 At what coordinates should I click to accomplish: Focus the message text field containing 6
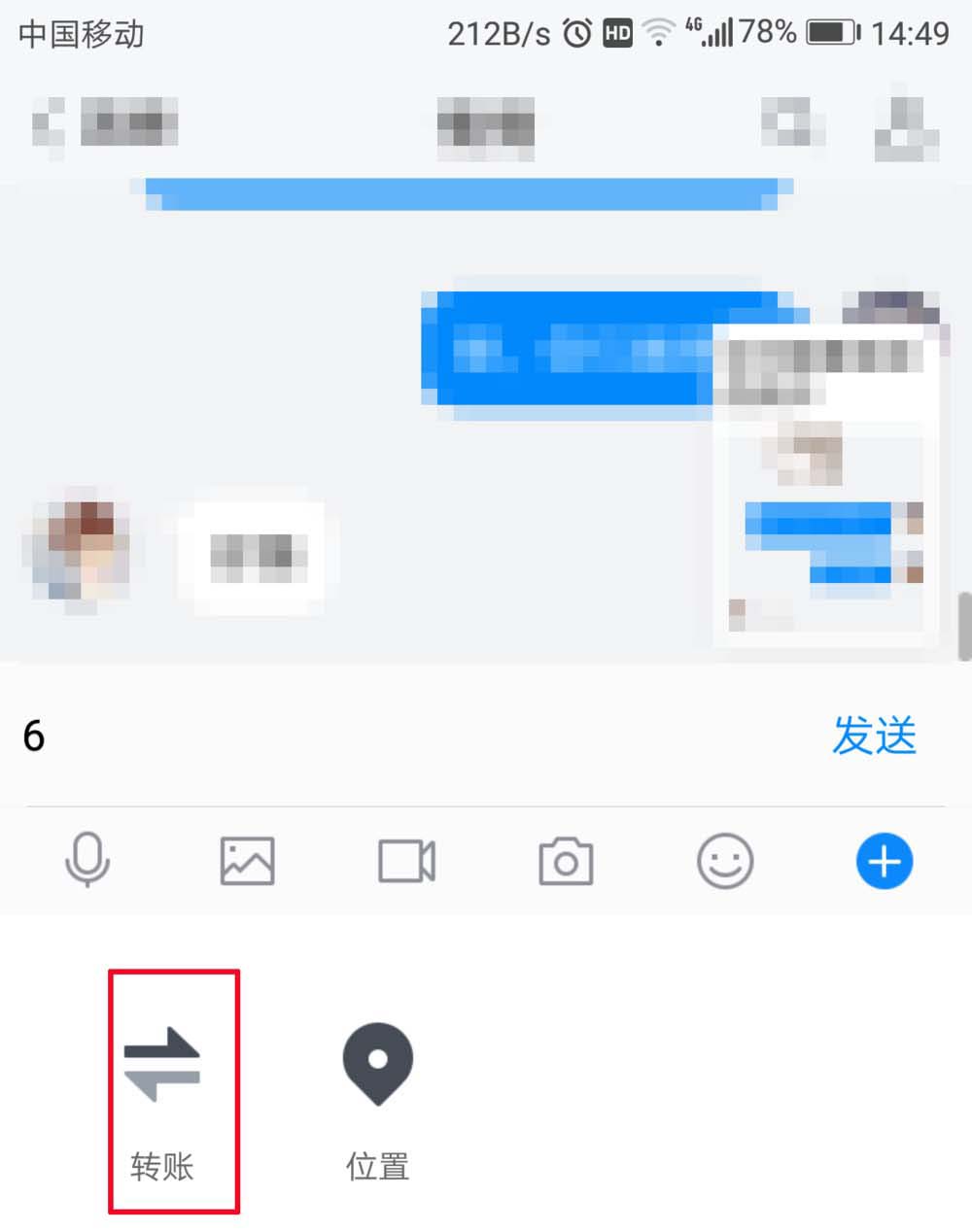(389, 736)
